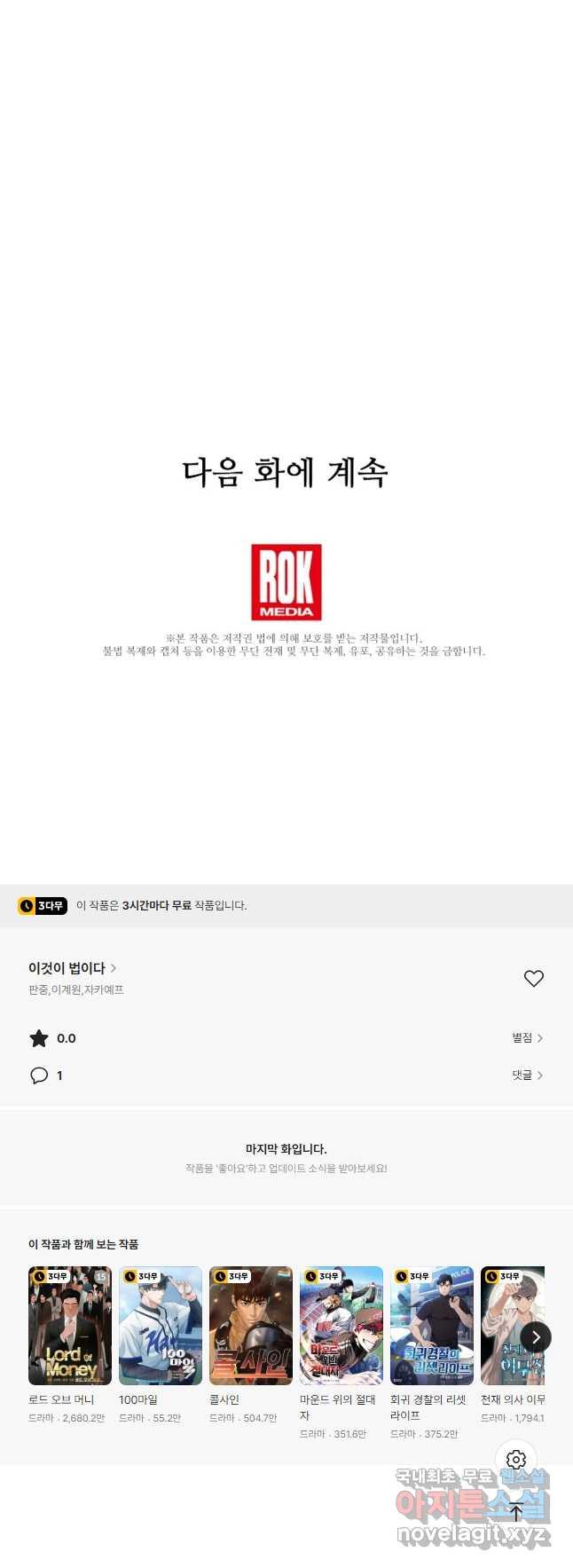Screen dimensions: 573x1568
Task: Open the 별점 star rating page
Action: point(527,1037)
